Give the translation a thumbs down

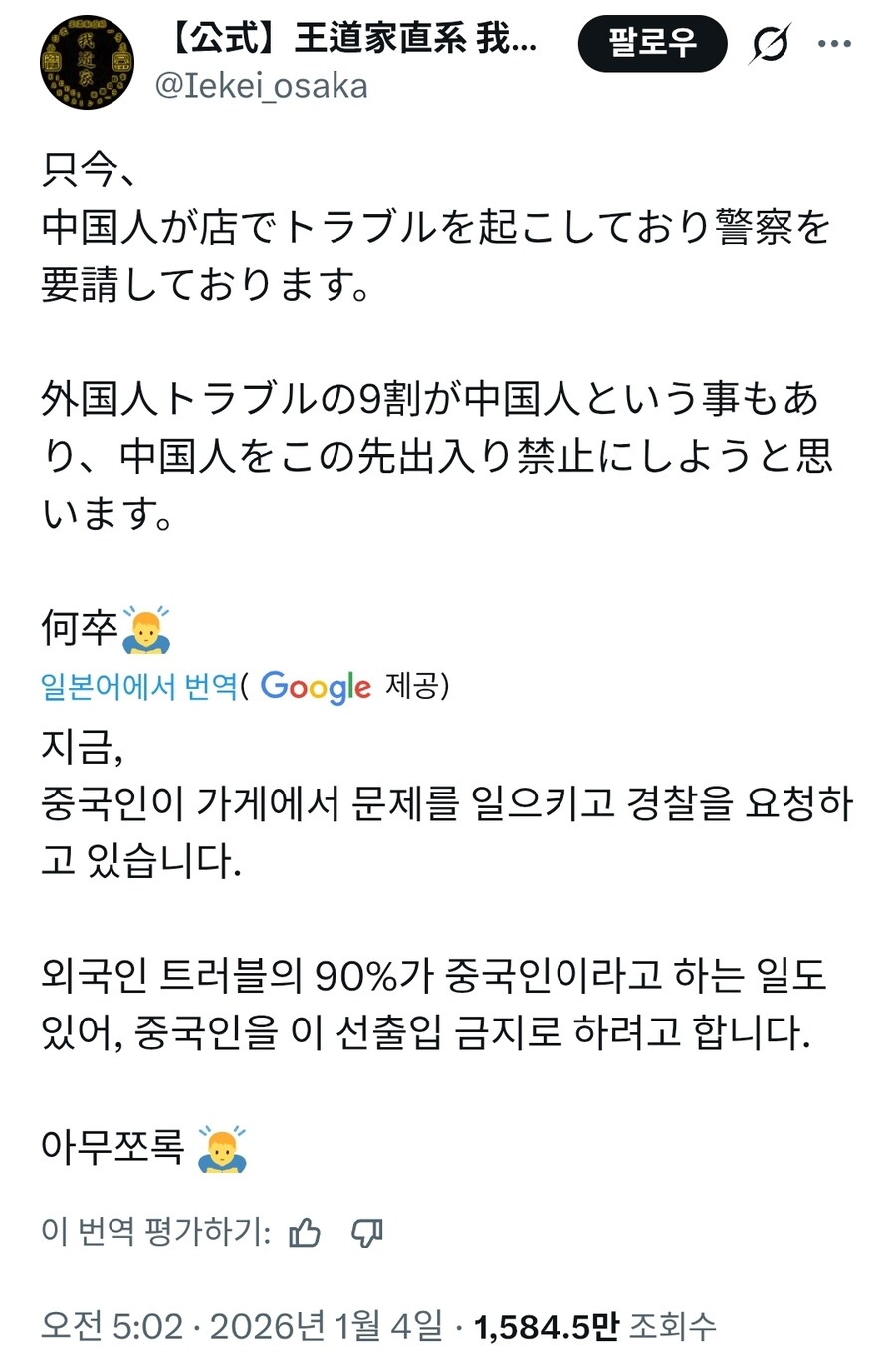pyautogui.click(x=368, y=1233)
